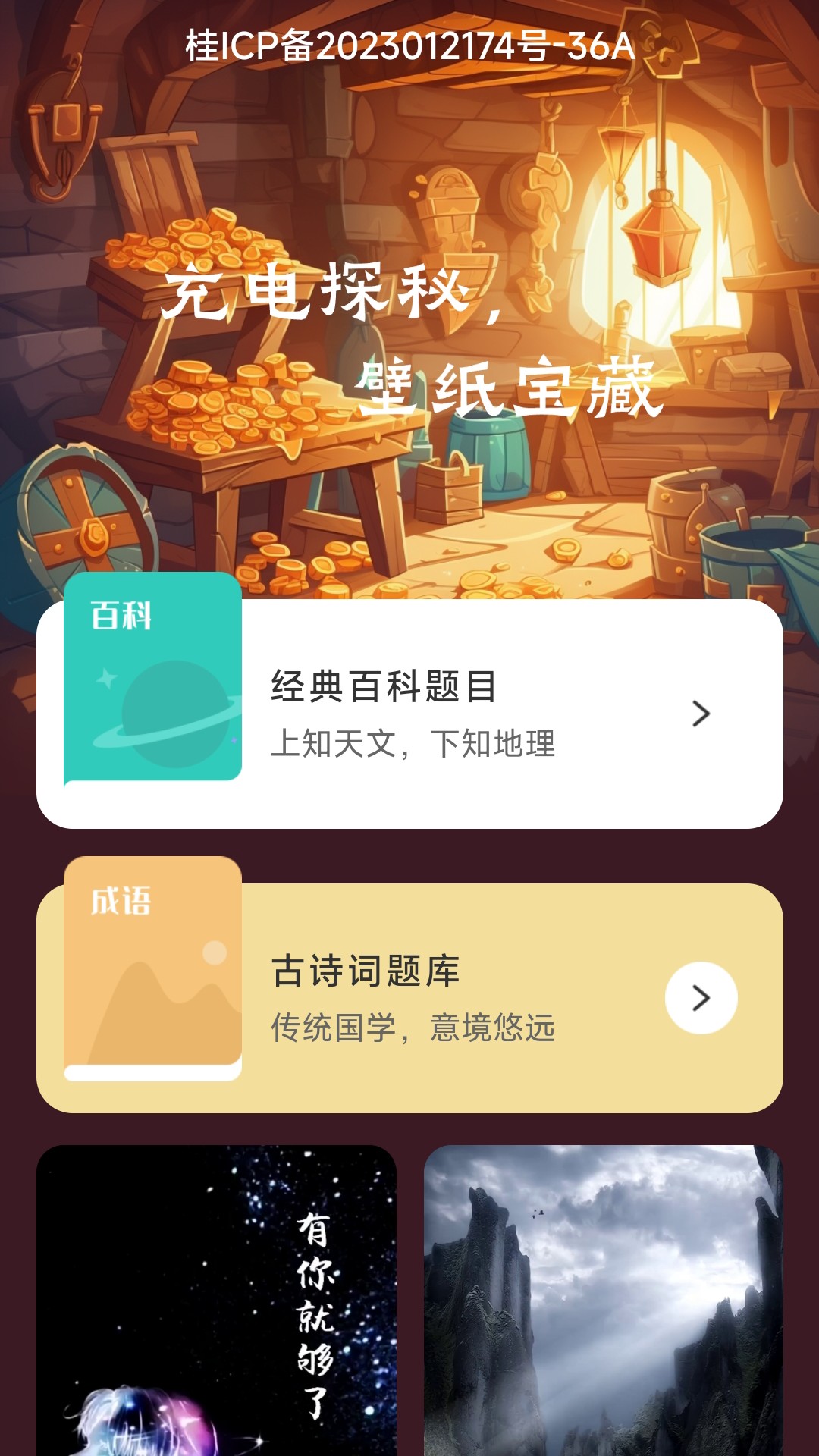The image size is (819, 1456).
Task: Tap the treasure banner illustration
Action: (x=409, y=303)
